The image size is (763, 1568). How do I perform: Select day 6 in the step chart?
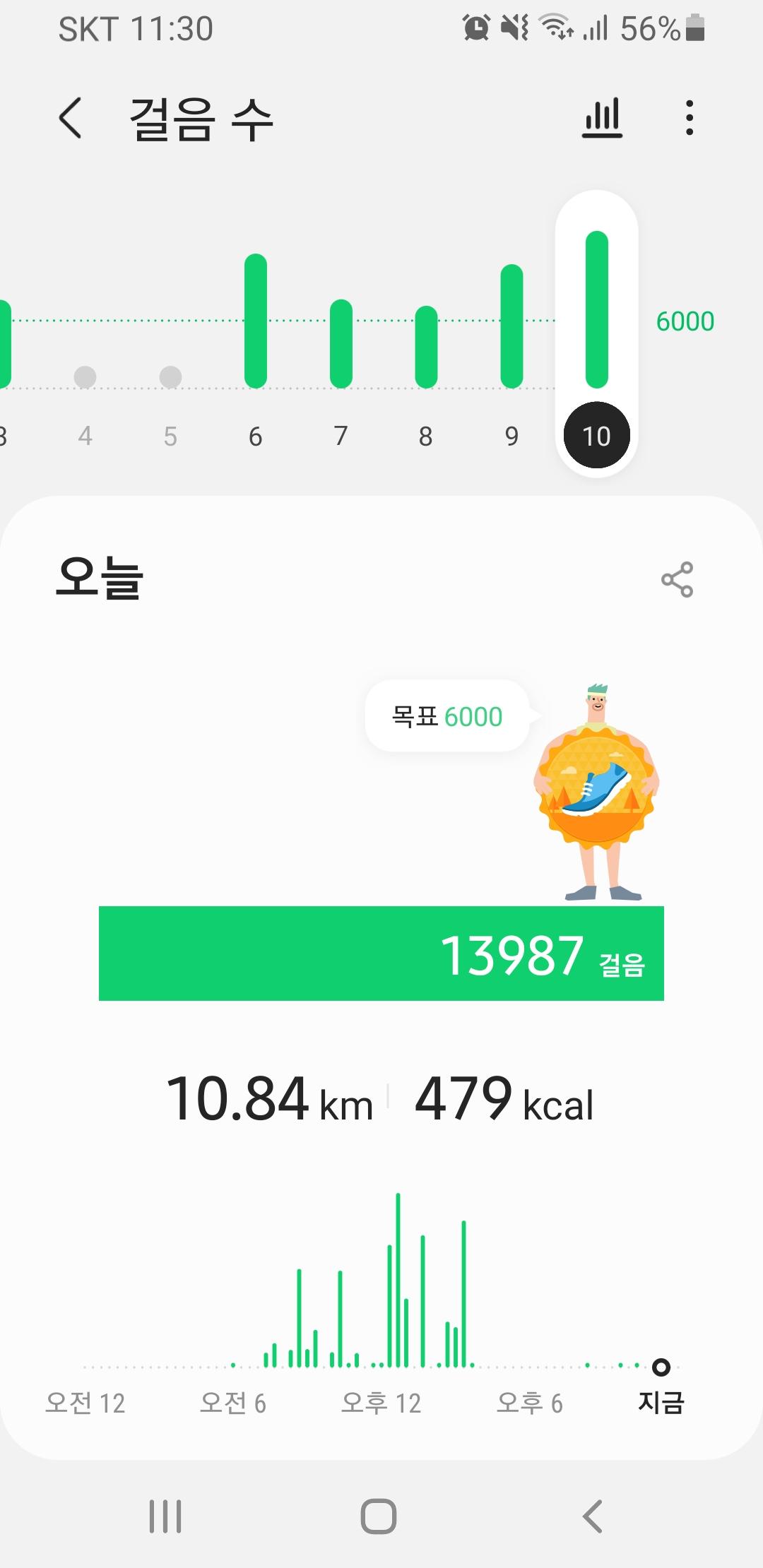pyautogui.click(x=256, y=353)
